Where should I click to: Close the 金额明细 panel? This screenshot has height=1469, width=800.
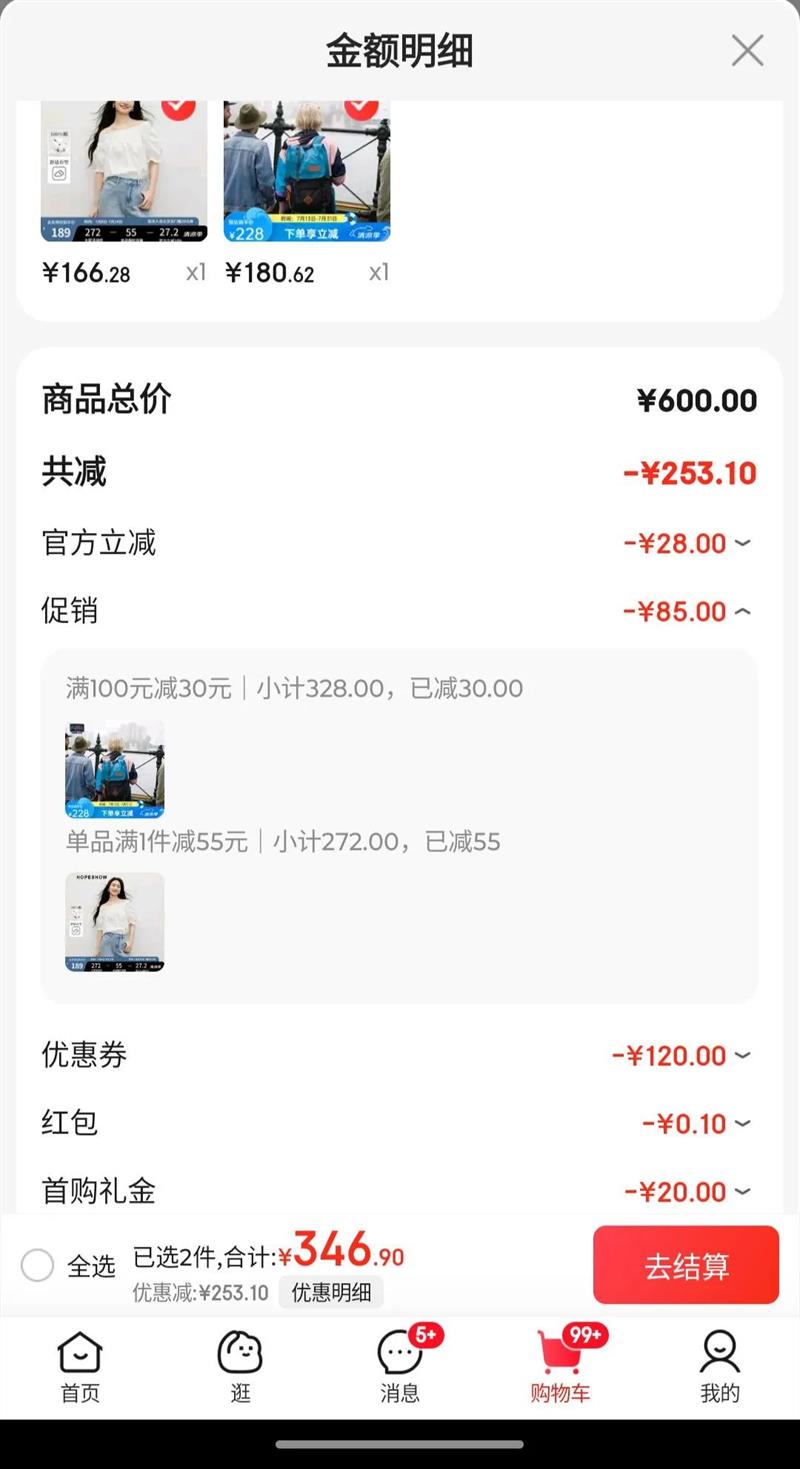[747, 50]
